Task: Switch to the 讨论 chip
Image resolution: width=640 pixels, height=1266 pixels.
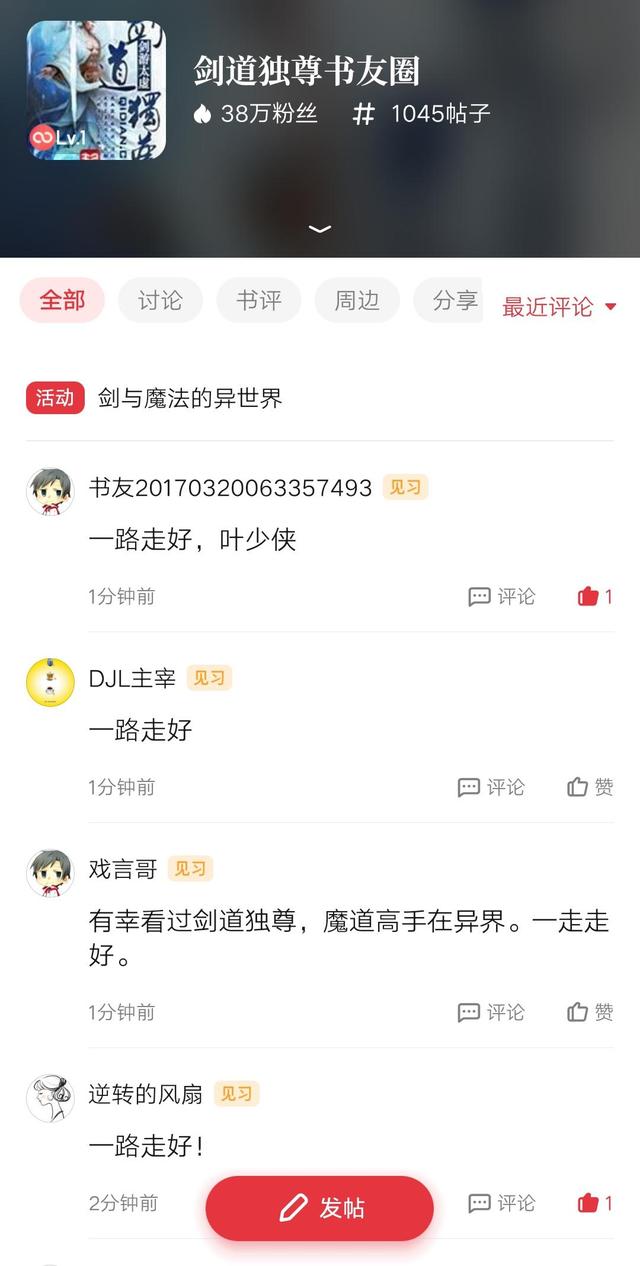Action: pos(160,300)
